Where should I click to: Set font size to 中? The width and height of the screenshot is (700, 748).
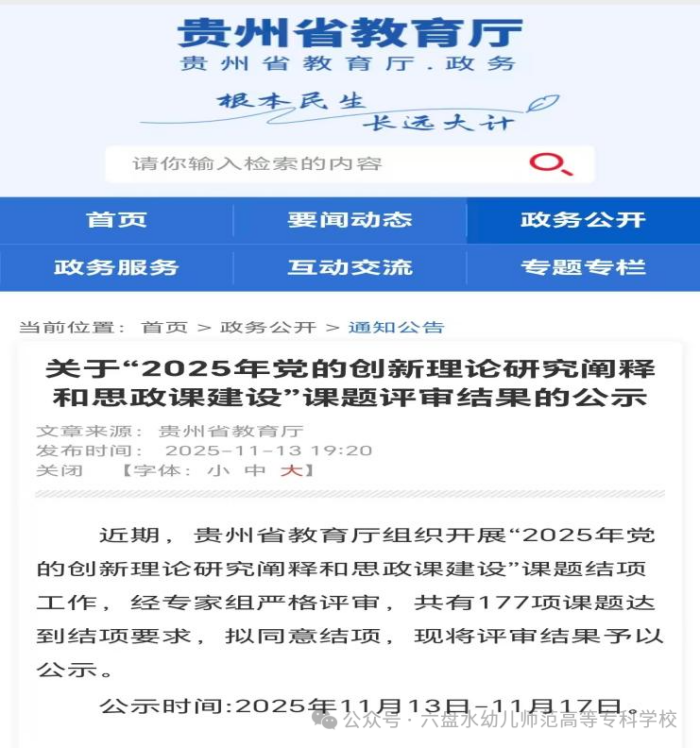(x=252, y=470)
